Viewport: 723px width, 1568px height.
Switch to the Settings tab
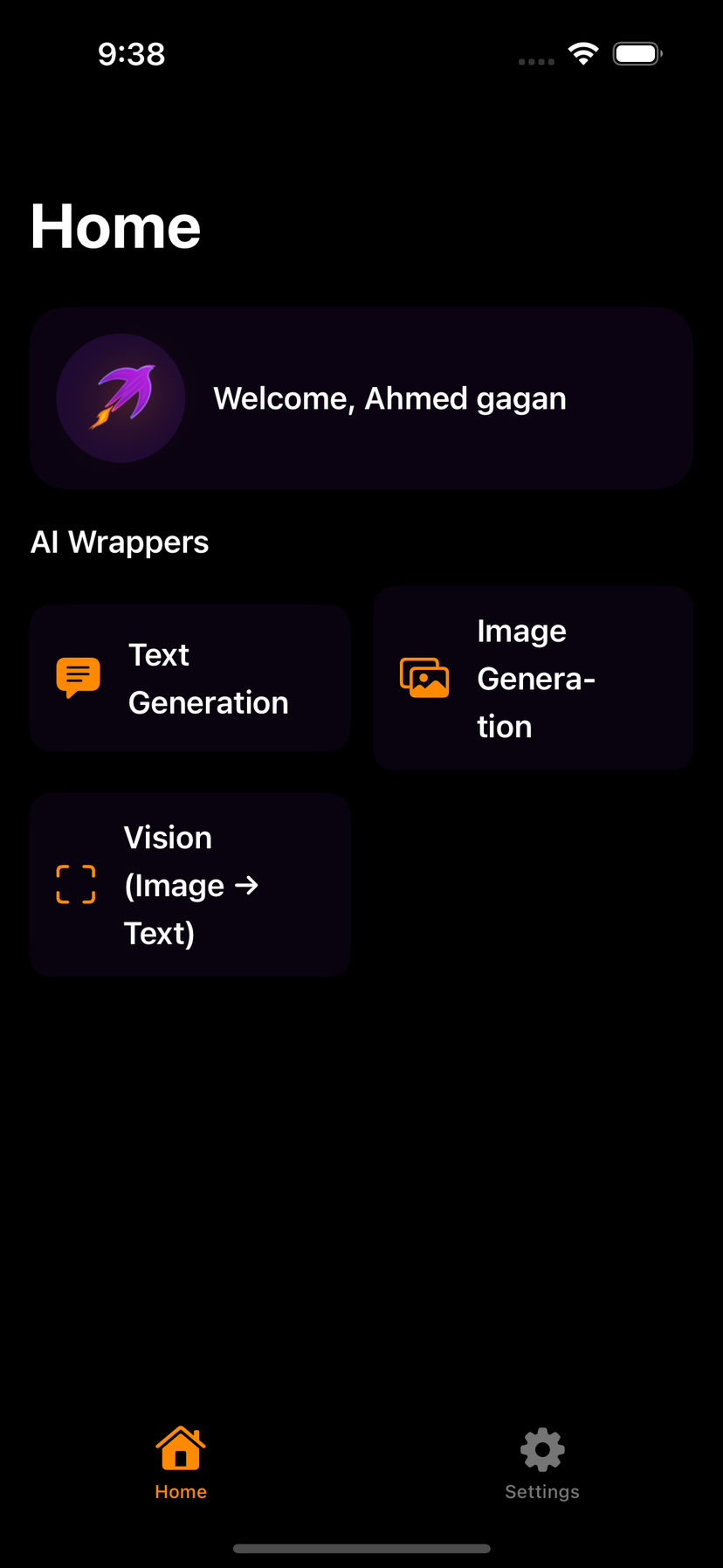pos(541,1463)
